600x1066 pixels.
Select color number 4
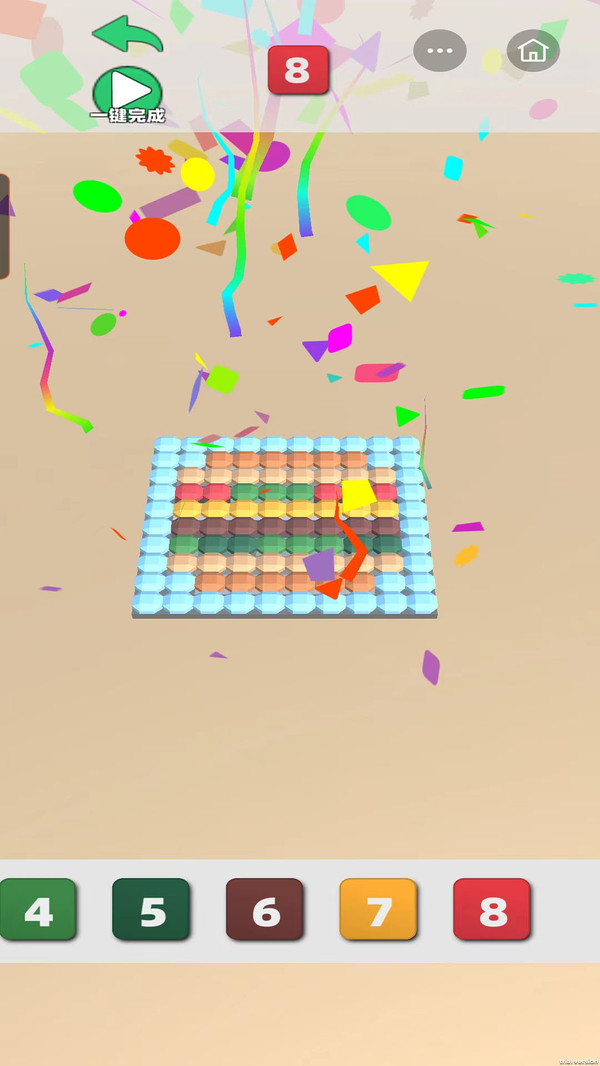pyautogui.click(x=38, y=909)
